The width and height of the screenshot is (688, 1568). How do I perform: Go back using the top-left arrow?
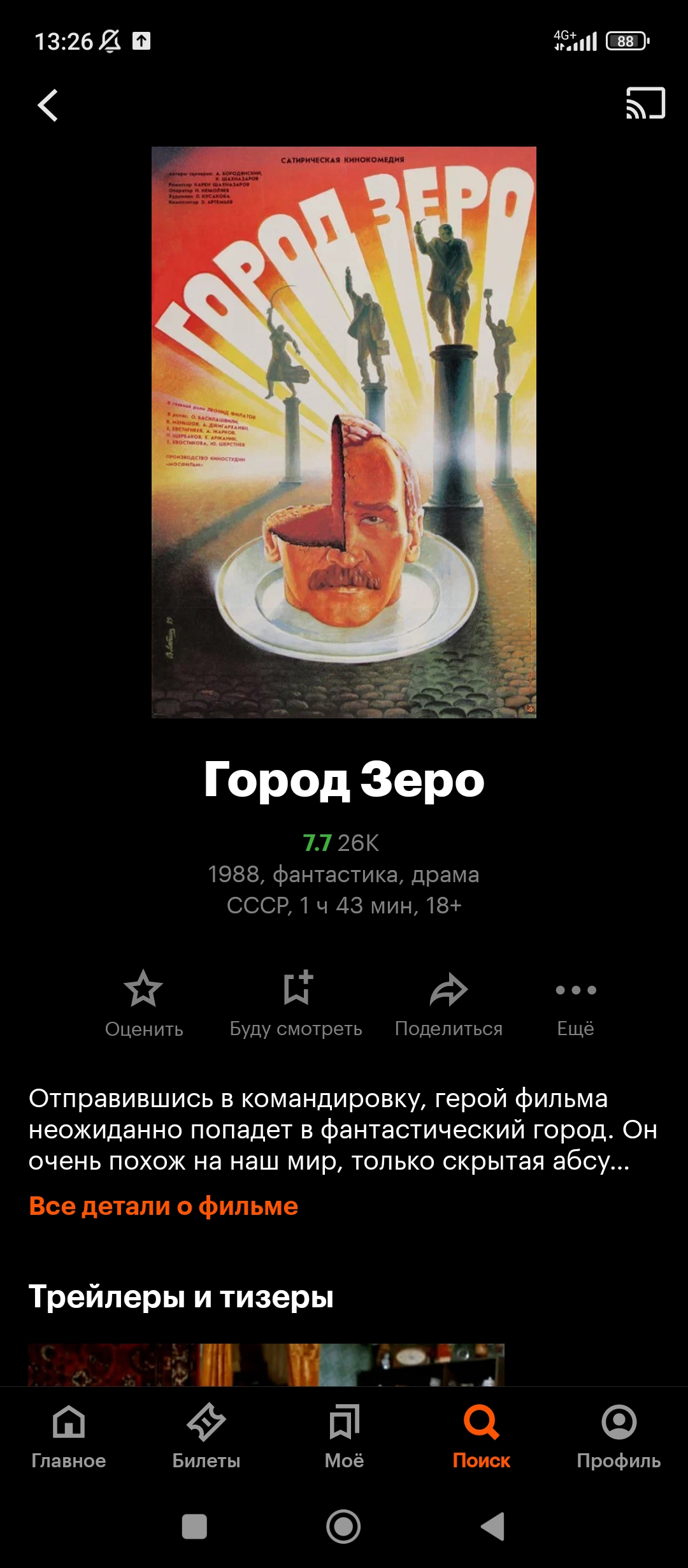click(48, 105)
